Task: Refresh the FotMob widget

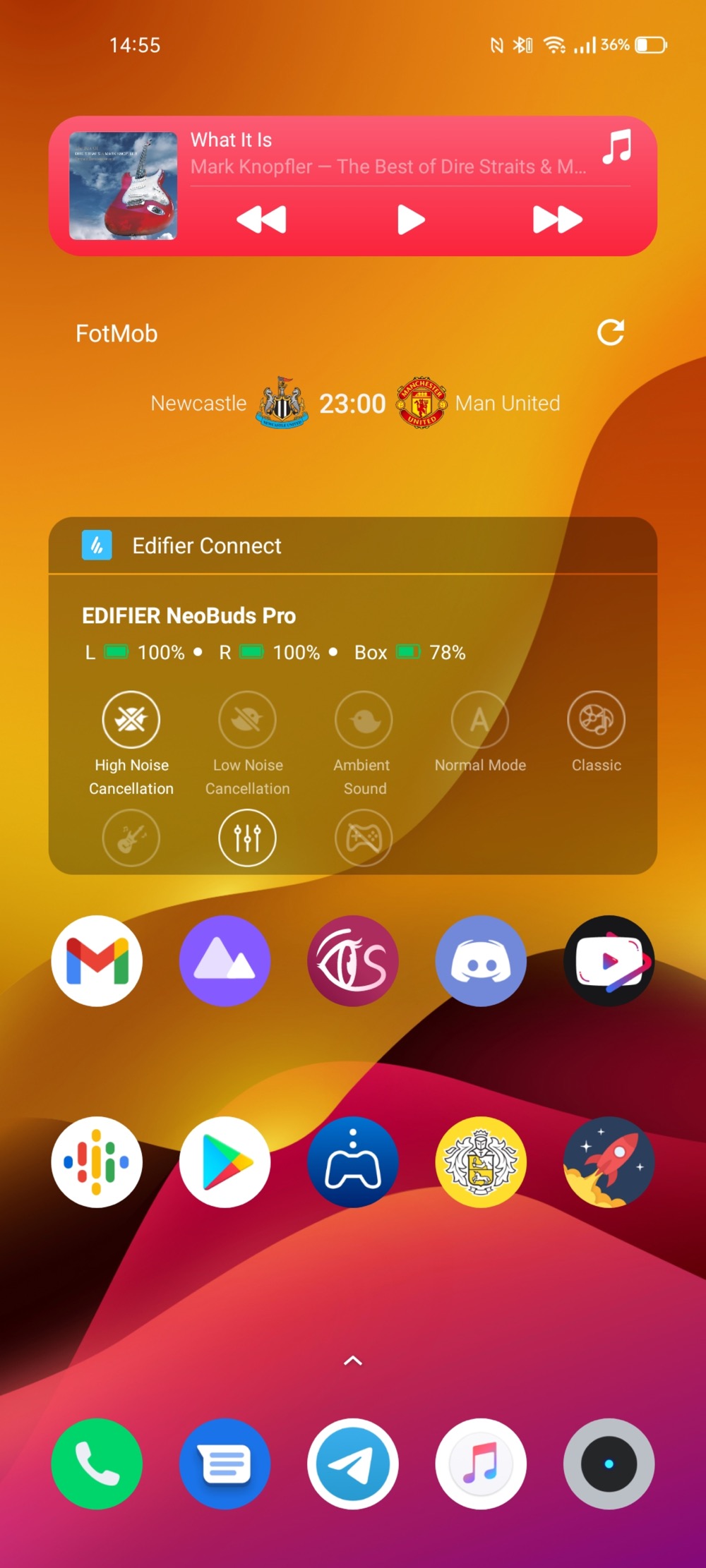Action: 611,332
